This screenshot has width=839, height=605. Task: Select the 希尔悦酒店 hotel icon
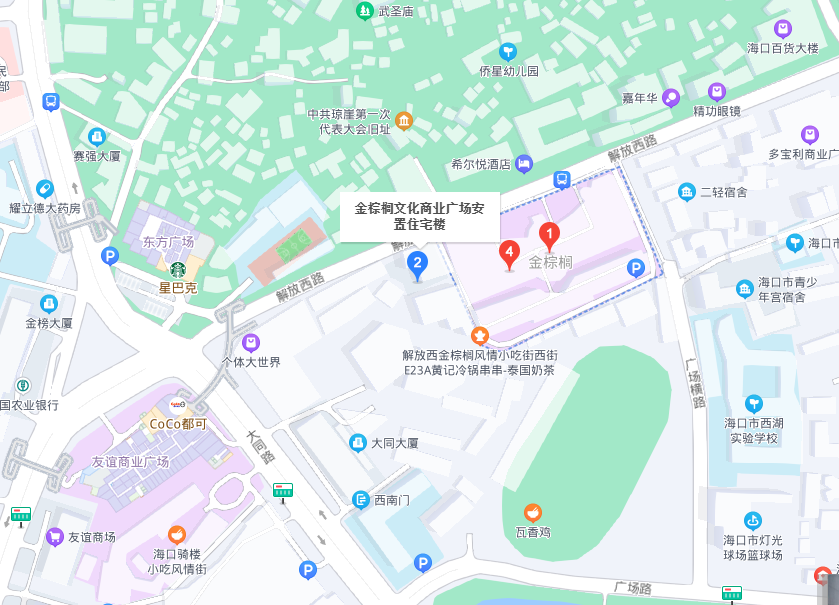coord(524,163)
